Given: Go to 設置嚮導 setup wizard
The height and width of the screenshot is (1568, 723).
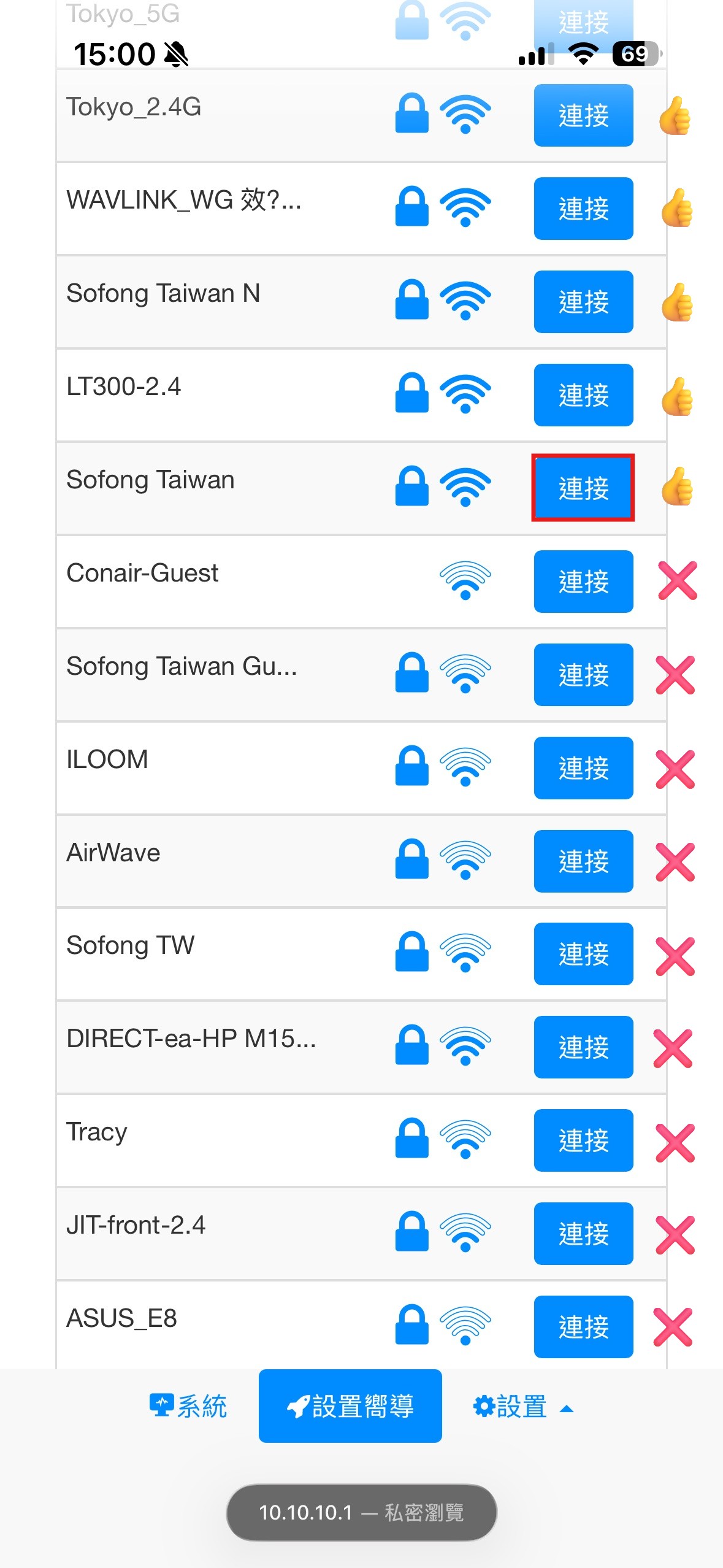Looking at the screenshot, I should (x=350, y=1406).
